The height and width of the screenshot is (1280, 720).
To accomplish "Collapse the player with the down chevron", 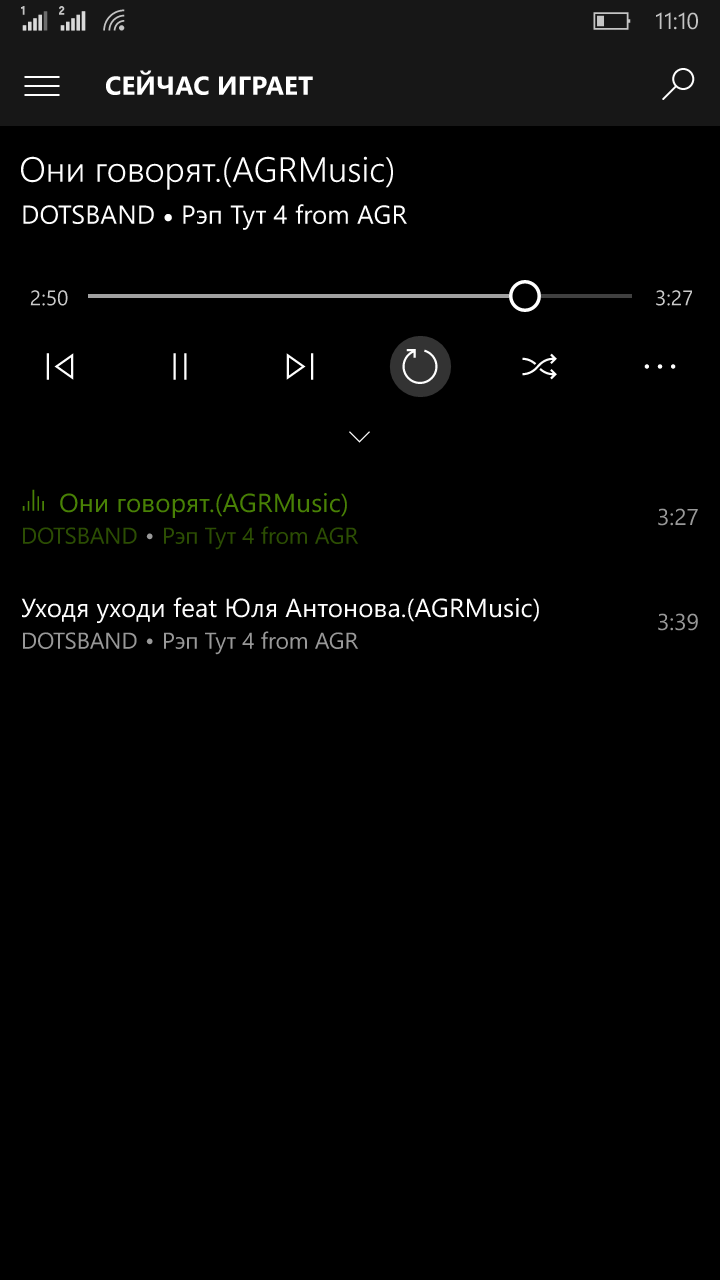I will [360, 436].
